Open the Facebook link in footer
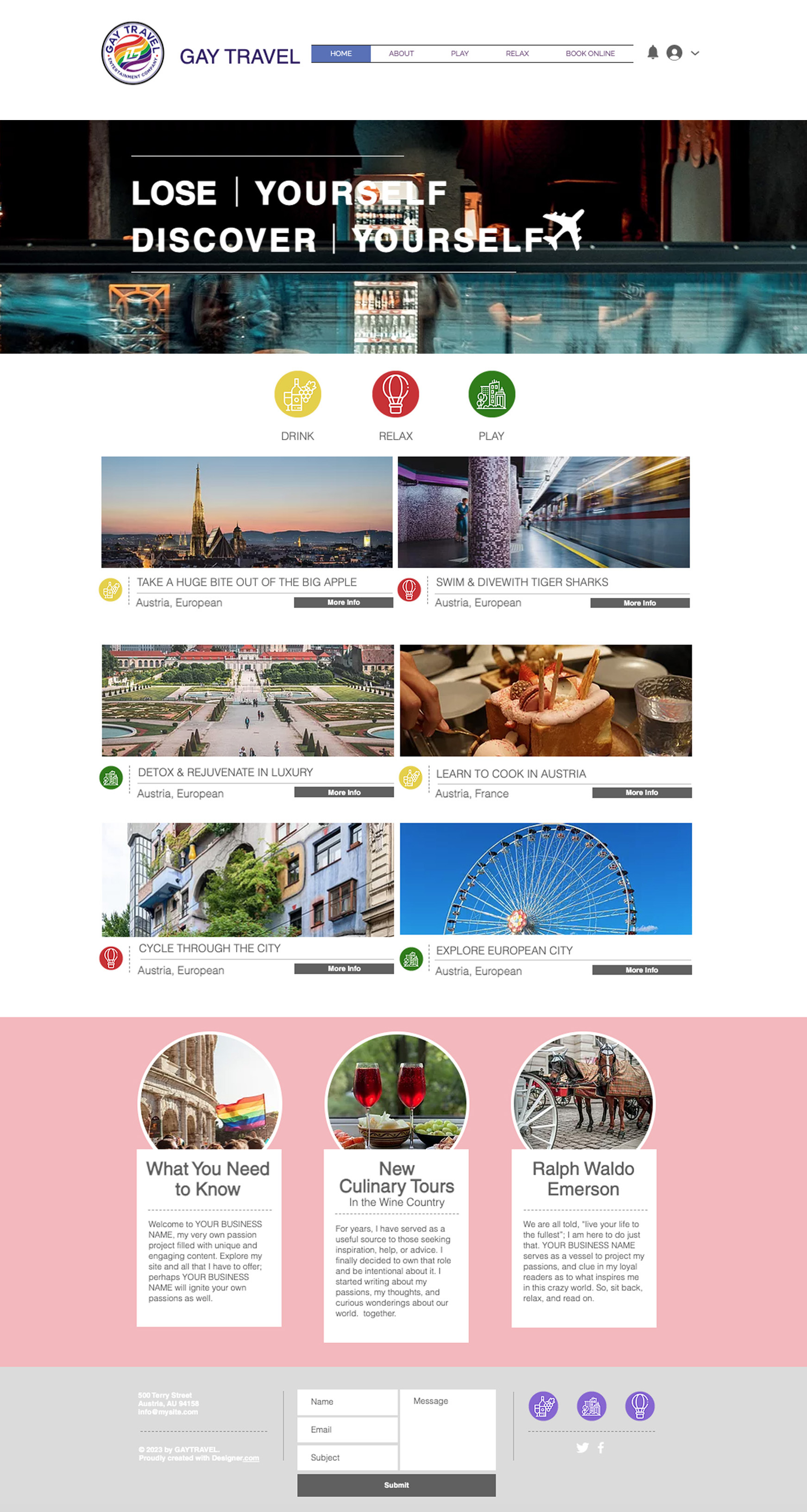The image size is (807, 1512). point(600,1448)
